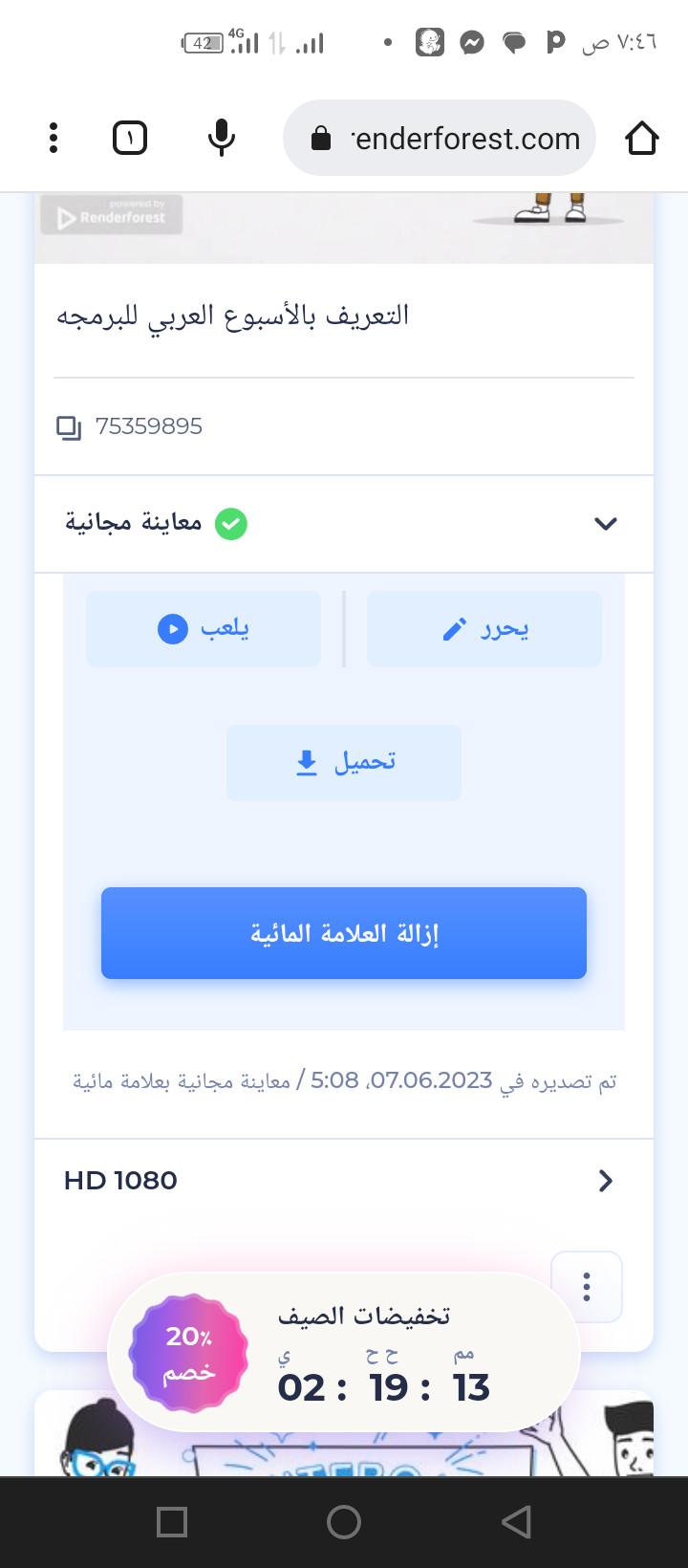
Task: Open the تخفيضات الصيف 20% discount banner
Action: [x=344, y=1352]
